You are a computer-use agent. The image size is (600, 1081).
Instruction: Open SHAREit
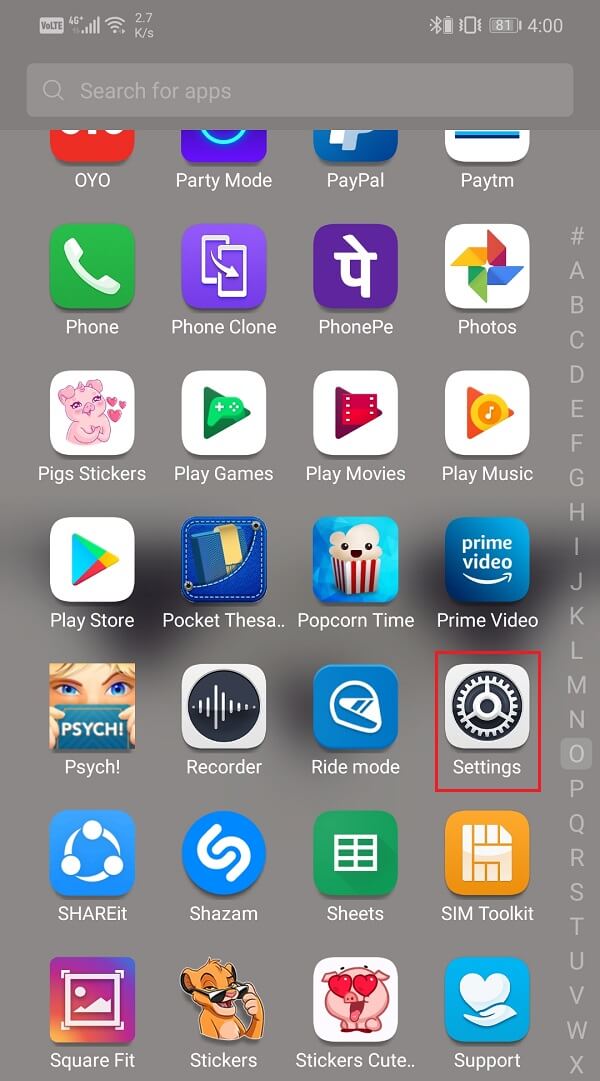click(92, 854)
